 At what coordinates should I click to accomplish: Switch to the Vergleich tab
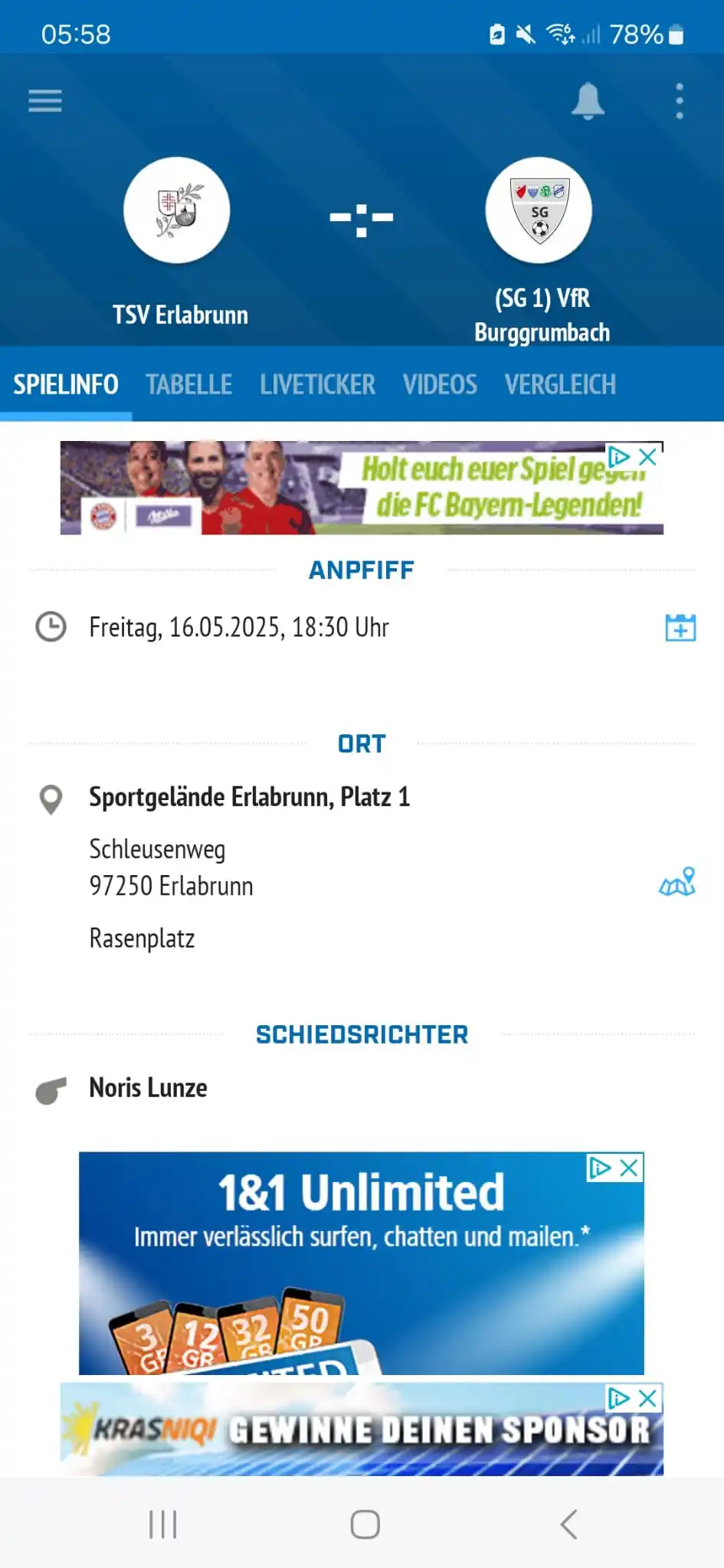click(x=560, y=384)
